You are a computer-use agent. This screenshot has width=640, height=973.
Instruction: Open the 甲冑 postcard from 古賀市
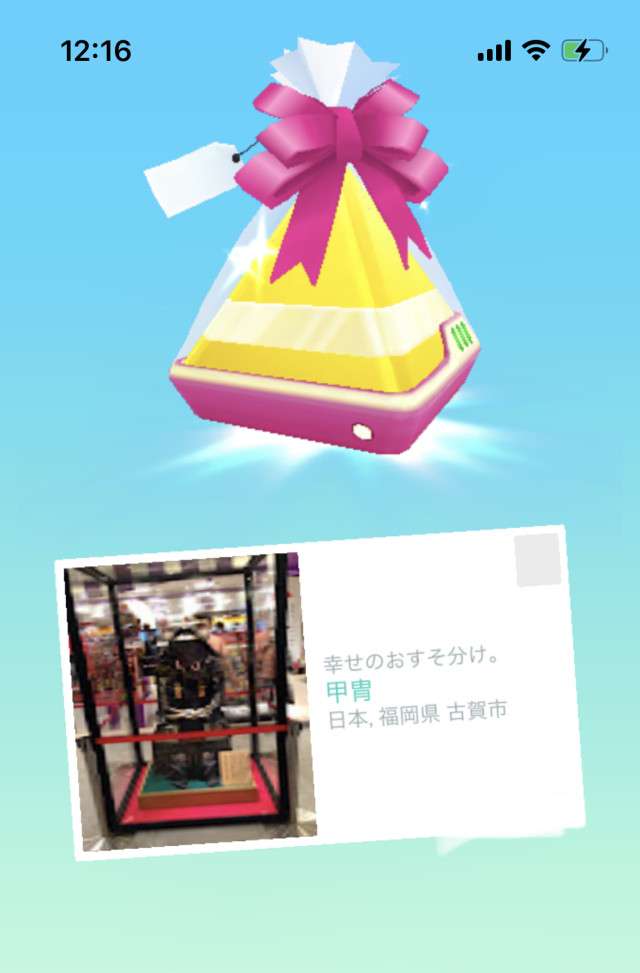(320, 690)
